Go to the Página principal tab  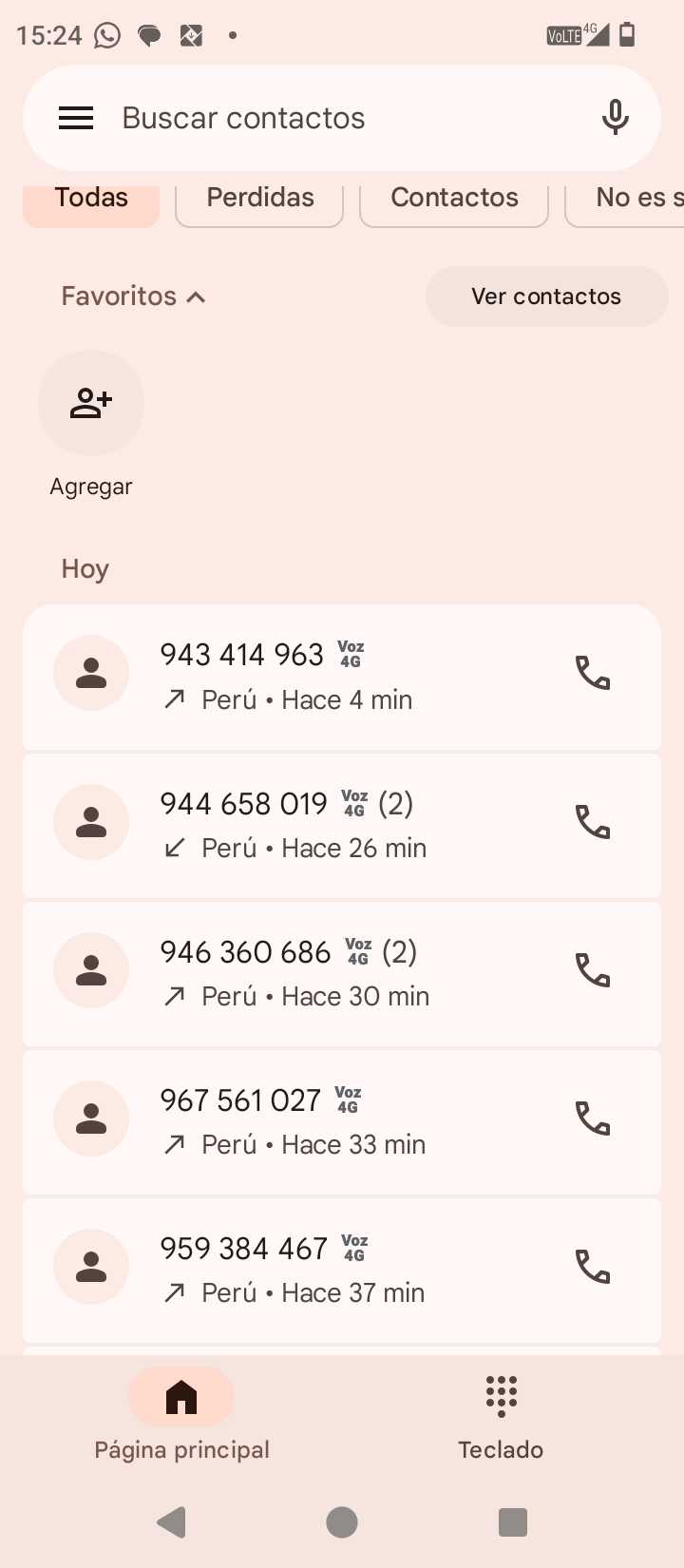pos(181,1416)
